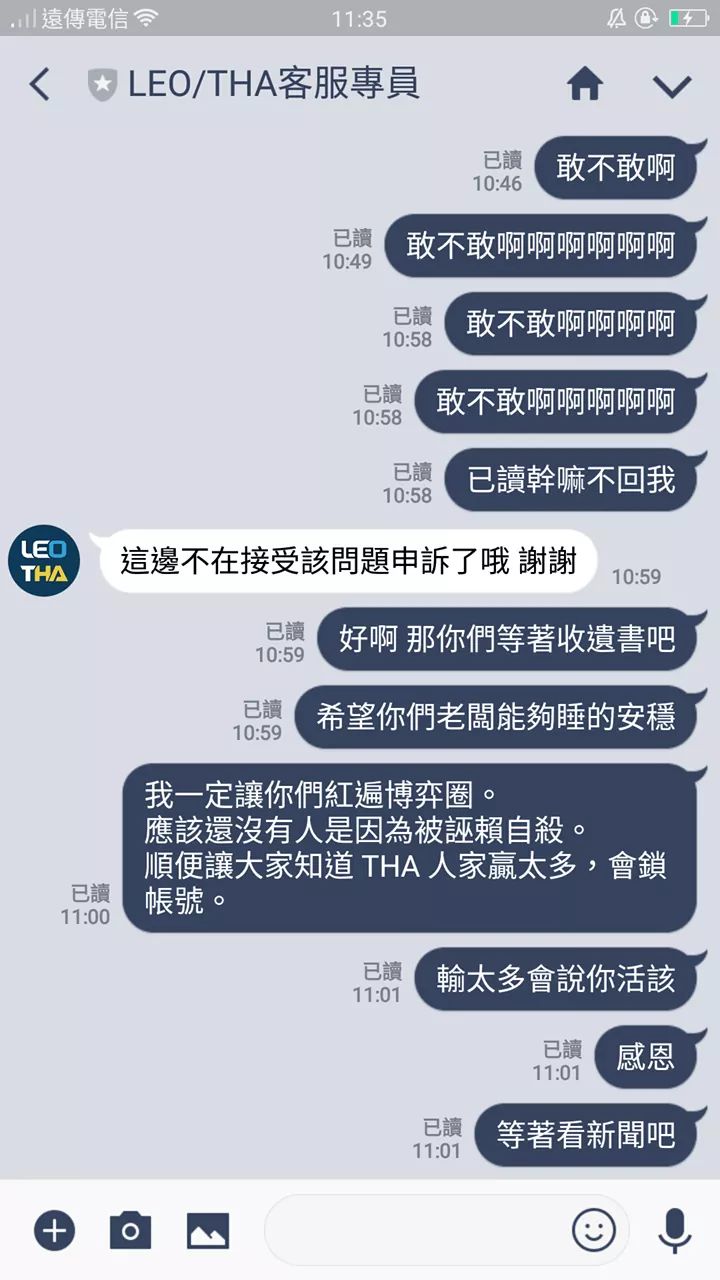Open the plus attachment menu
The width and height of the screenshot is (720, 1280).
[54, 1230]
